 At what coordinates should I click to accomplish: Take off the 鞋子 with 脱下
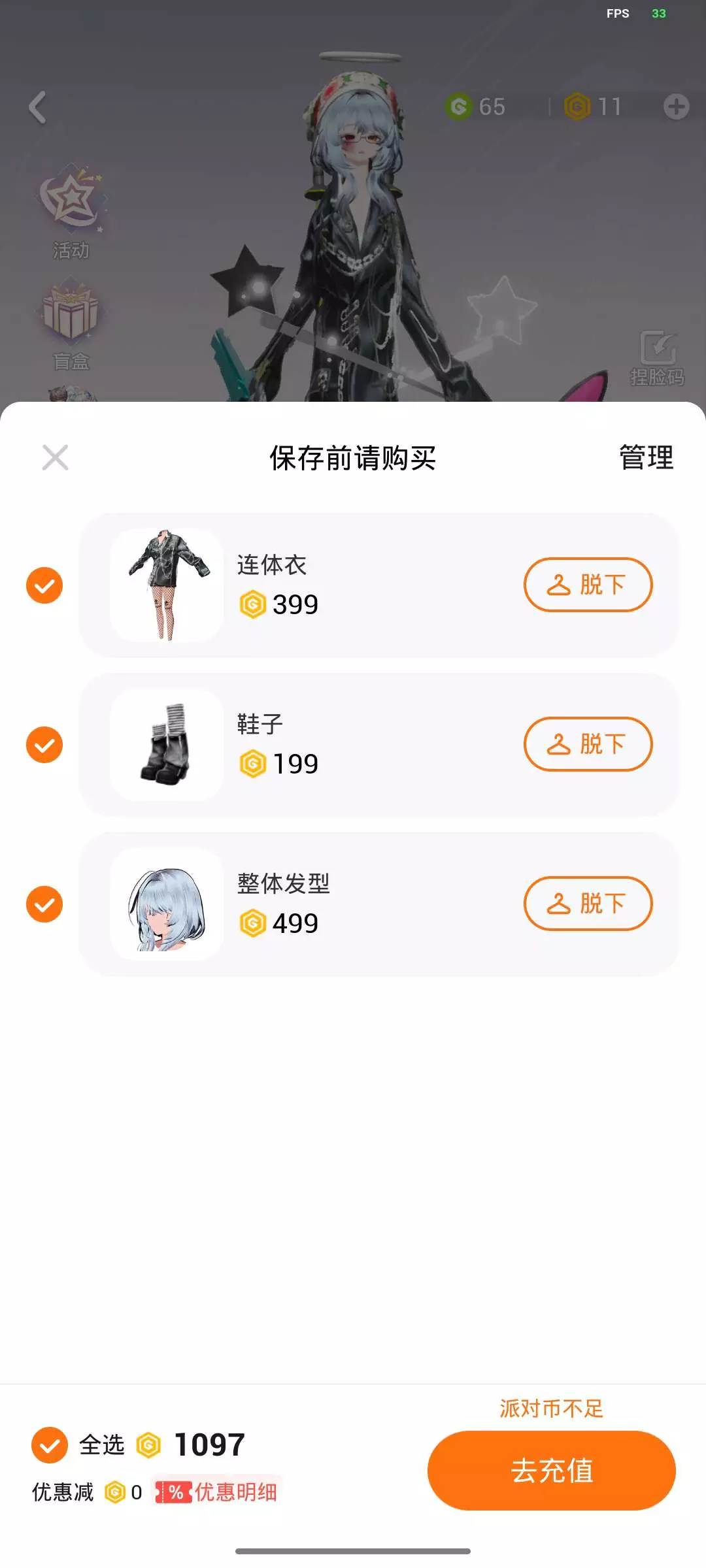[588, 744]
